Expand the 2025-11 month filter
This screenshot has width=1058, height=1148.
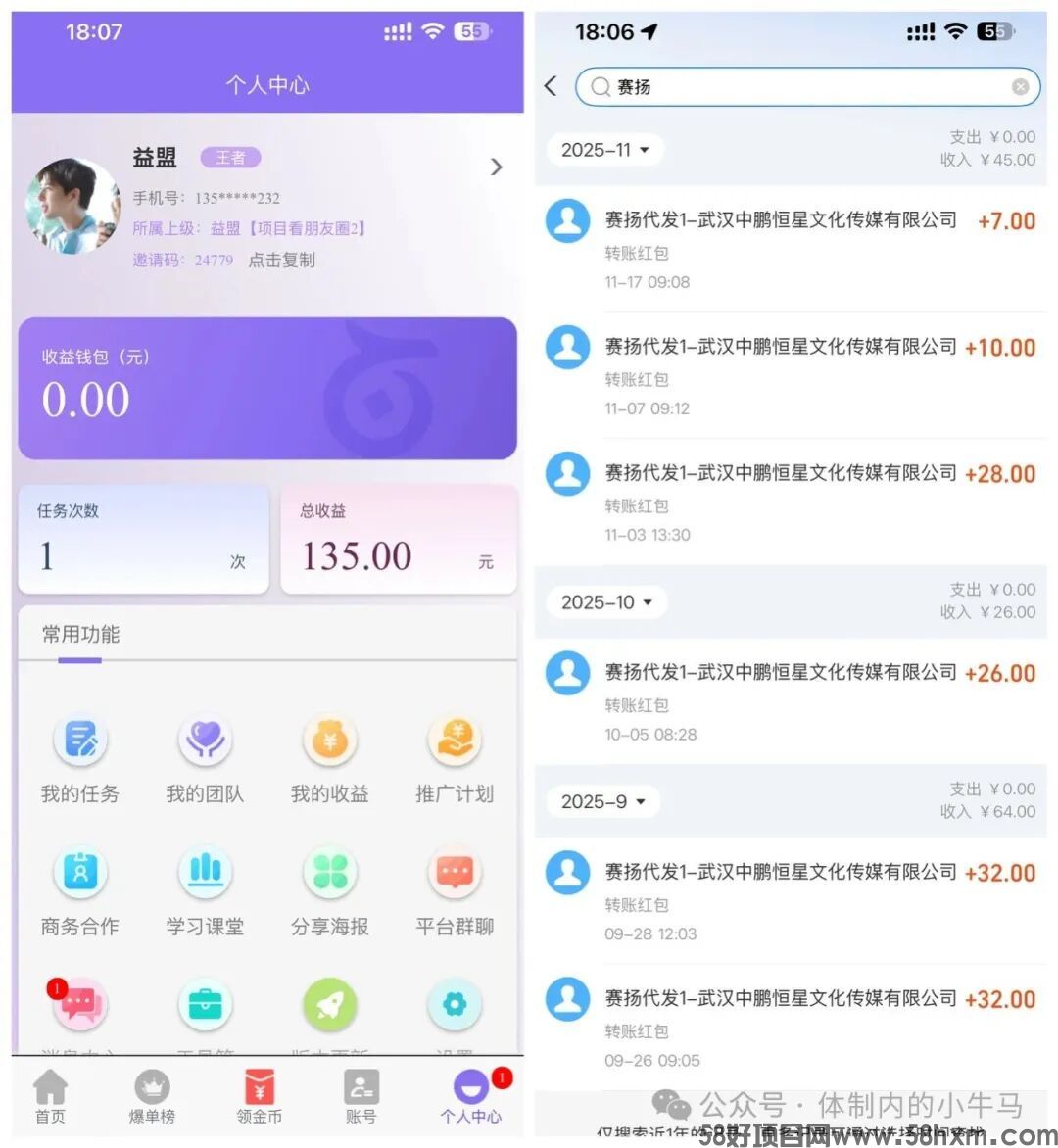point(604,149)
